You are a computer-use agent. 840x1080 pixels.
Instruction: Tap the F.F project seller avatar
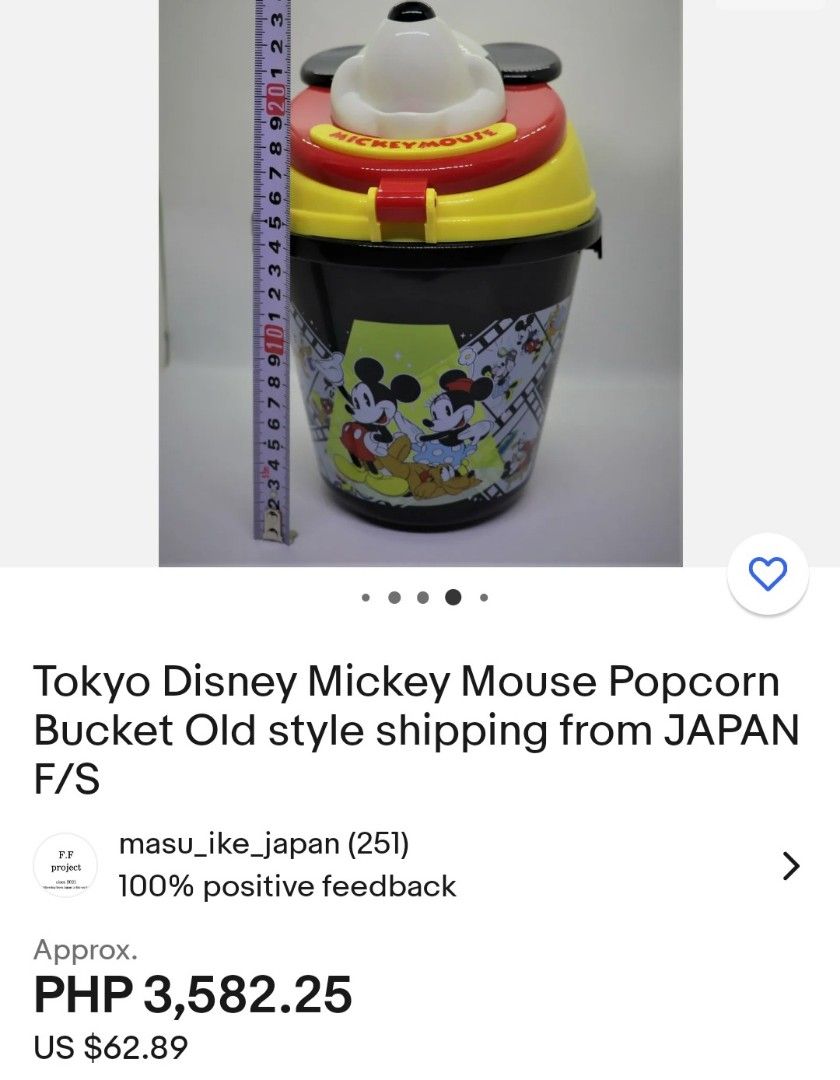67,865
